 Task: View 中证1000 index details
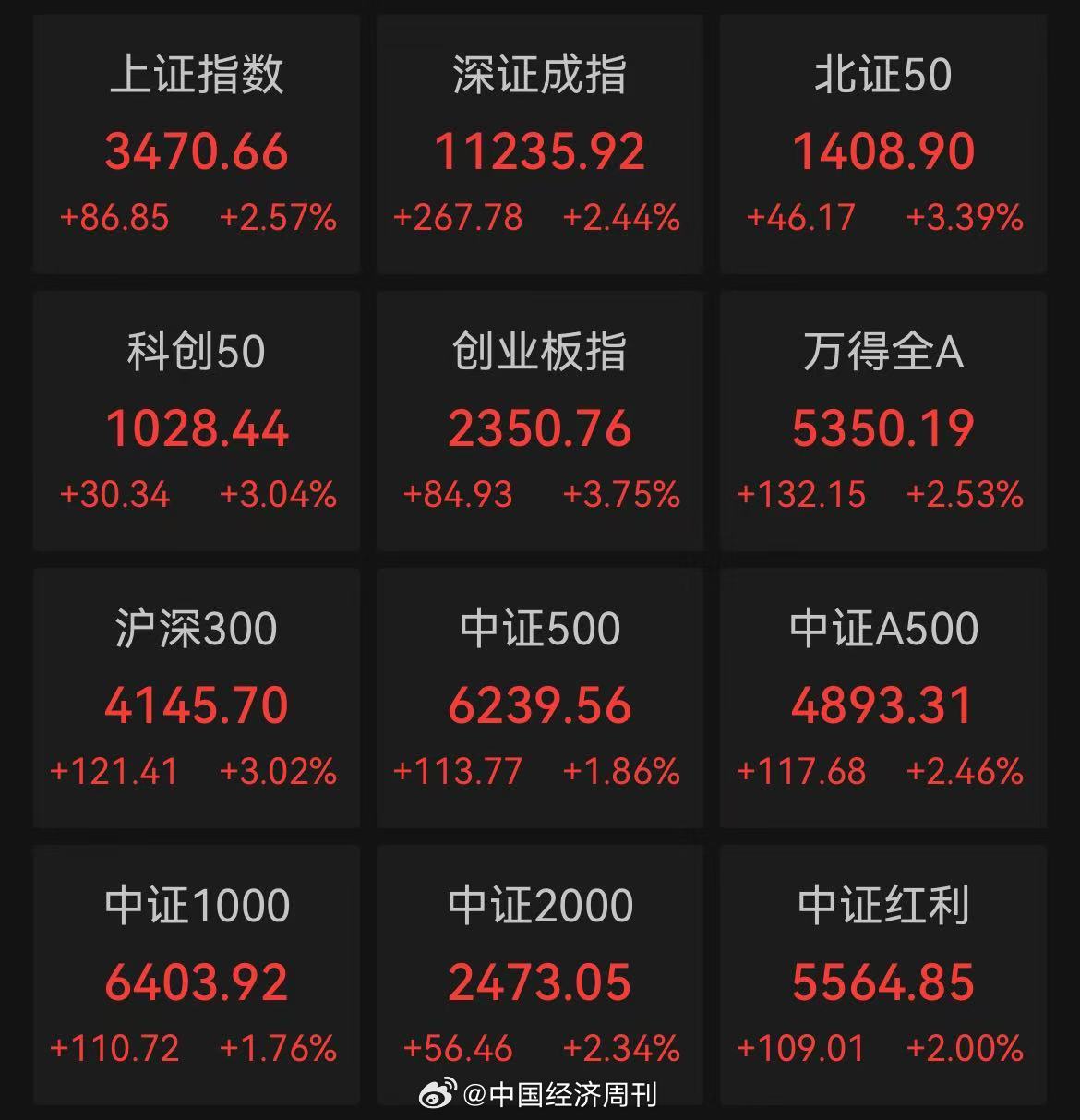pyautogui.click(x=197, y=975)
